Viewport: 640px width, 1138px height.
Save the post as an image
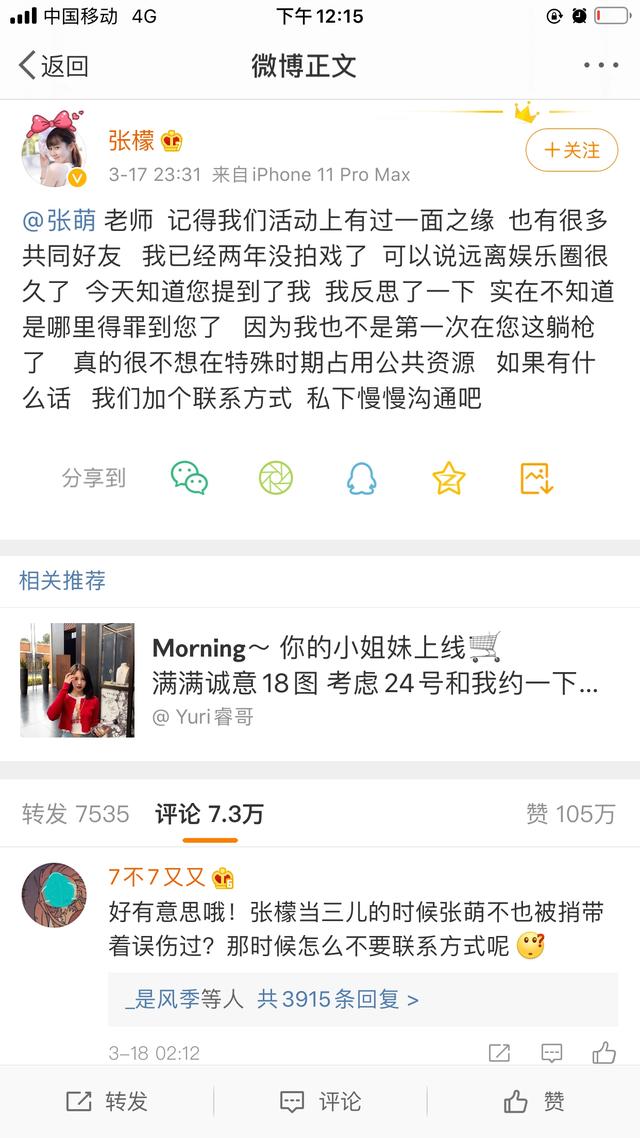[536, 478]
